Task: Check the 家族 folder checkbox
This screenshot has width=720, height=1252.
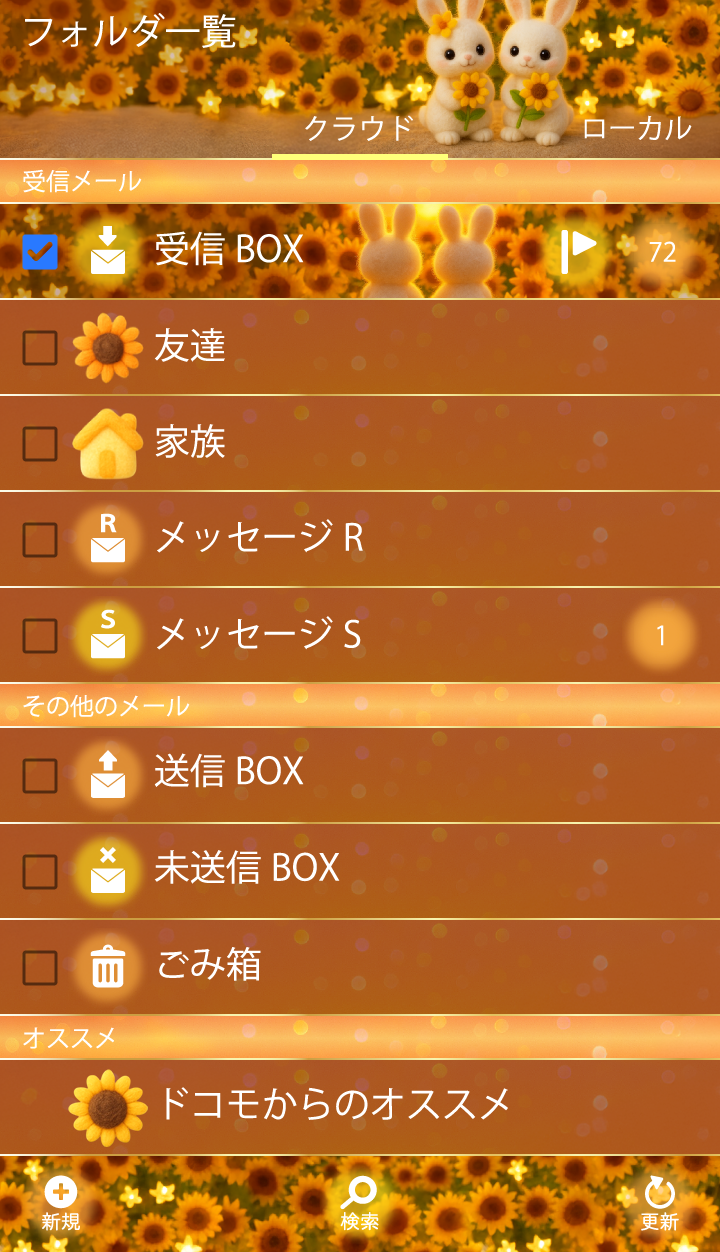Action: coord(40,443)
